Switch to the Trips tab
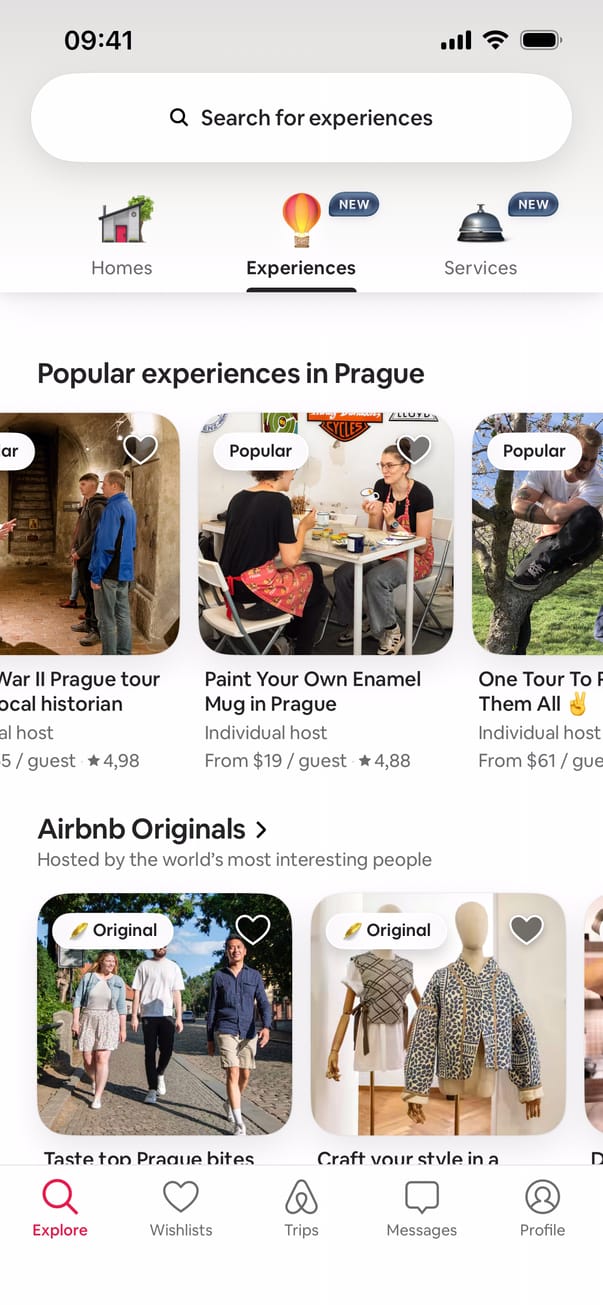 tap(301, 1208)
